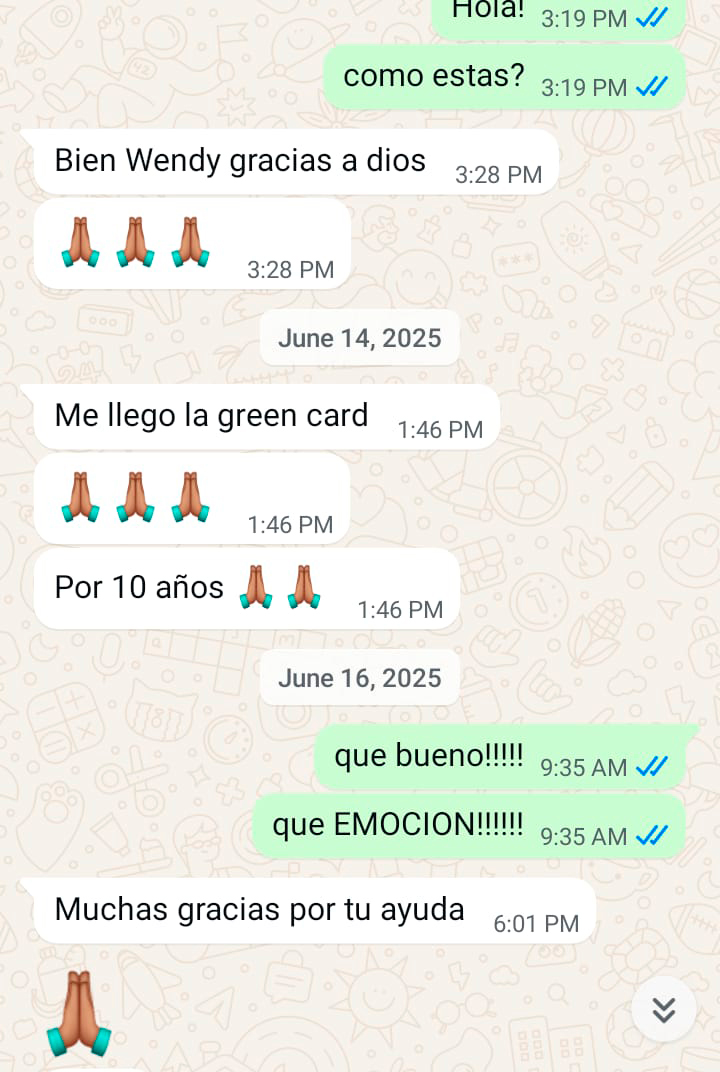Click the scroll-to-bottom double chevron button

(663, 1009)
